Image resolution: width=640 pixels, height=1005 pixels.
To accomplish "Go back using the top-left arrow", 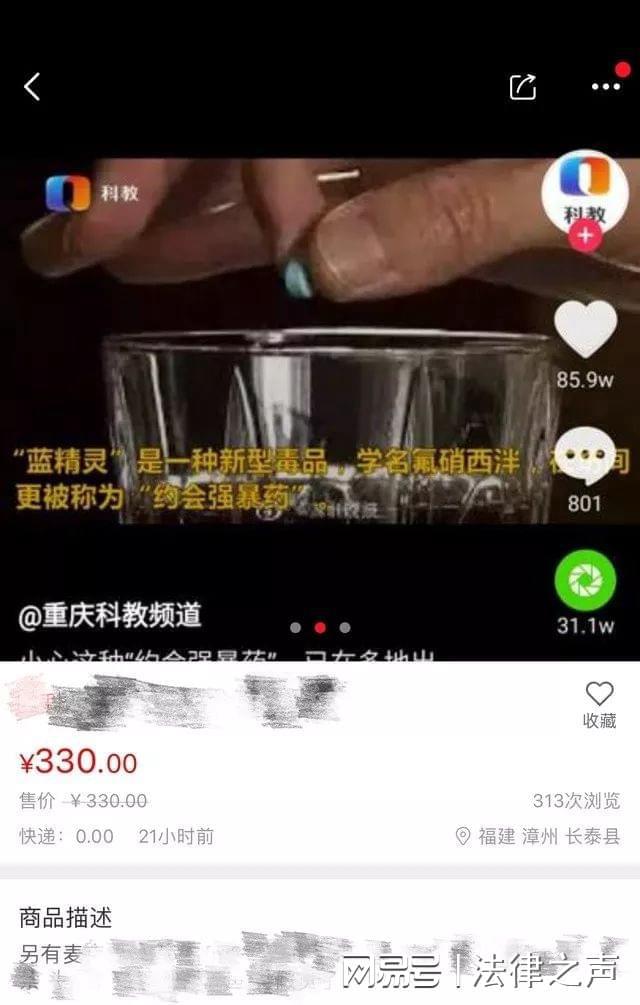I will pyautogui.click(x=32, y=87).
